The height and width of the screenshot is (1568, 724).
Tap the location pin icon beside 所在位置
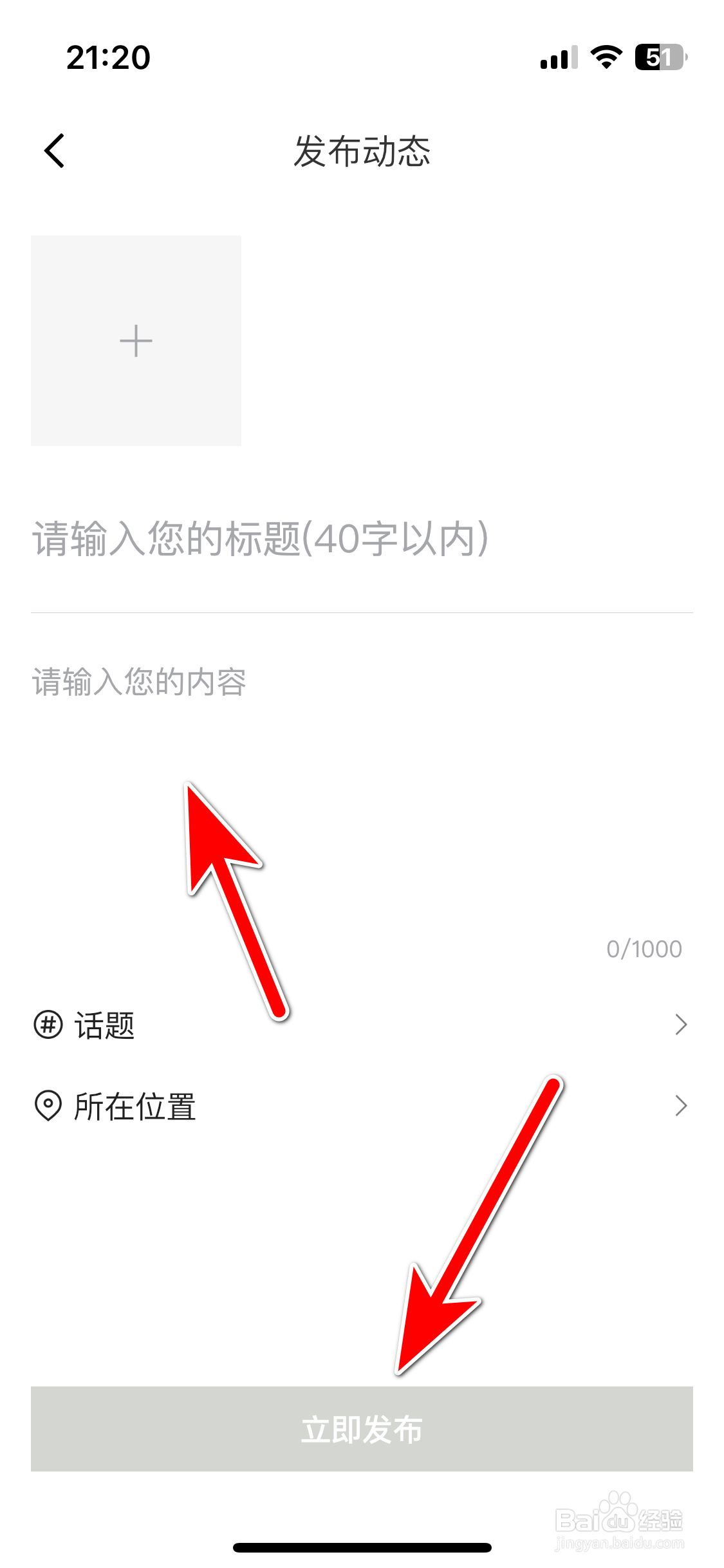48,1105
